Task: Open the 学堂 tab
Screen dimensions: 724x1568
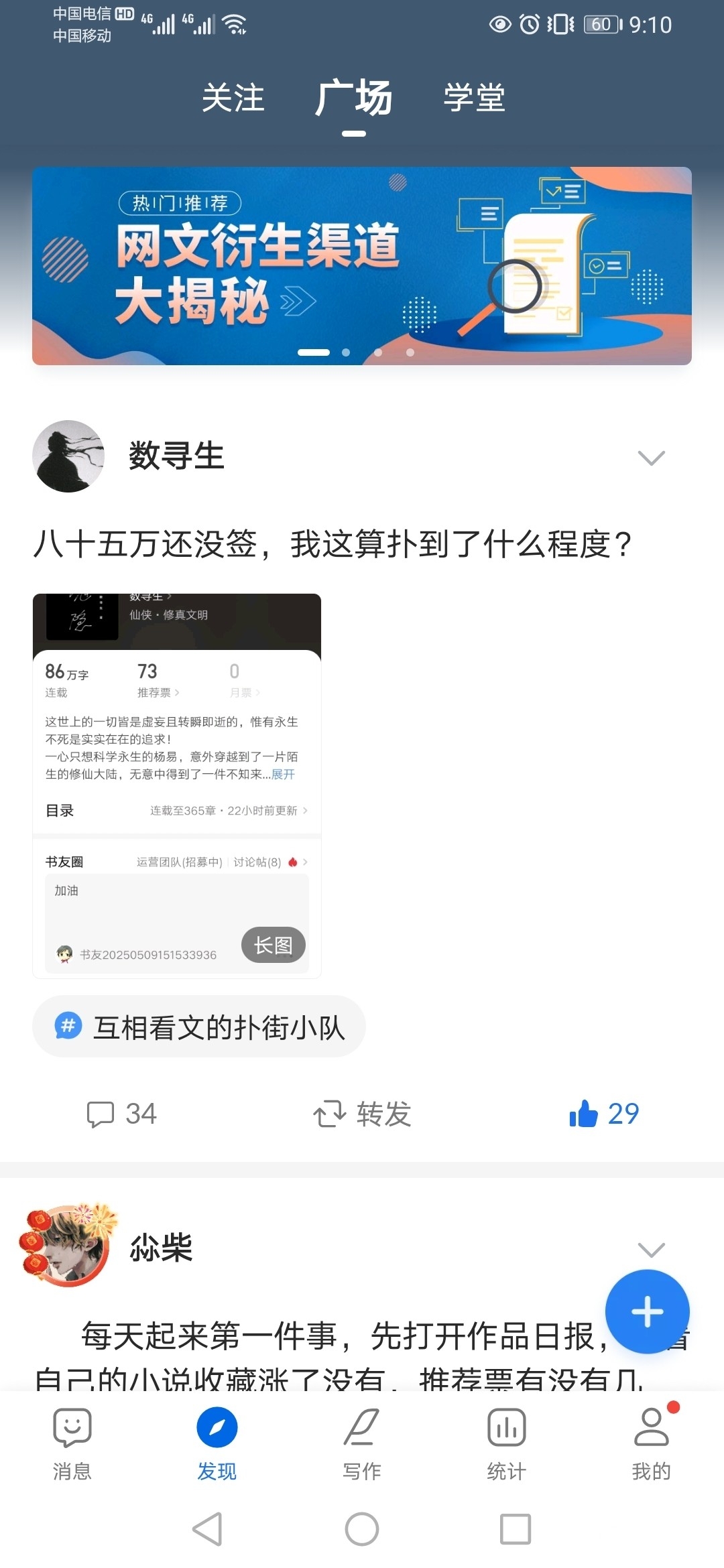Action: point(474,98)
